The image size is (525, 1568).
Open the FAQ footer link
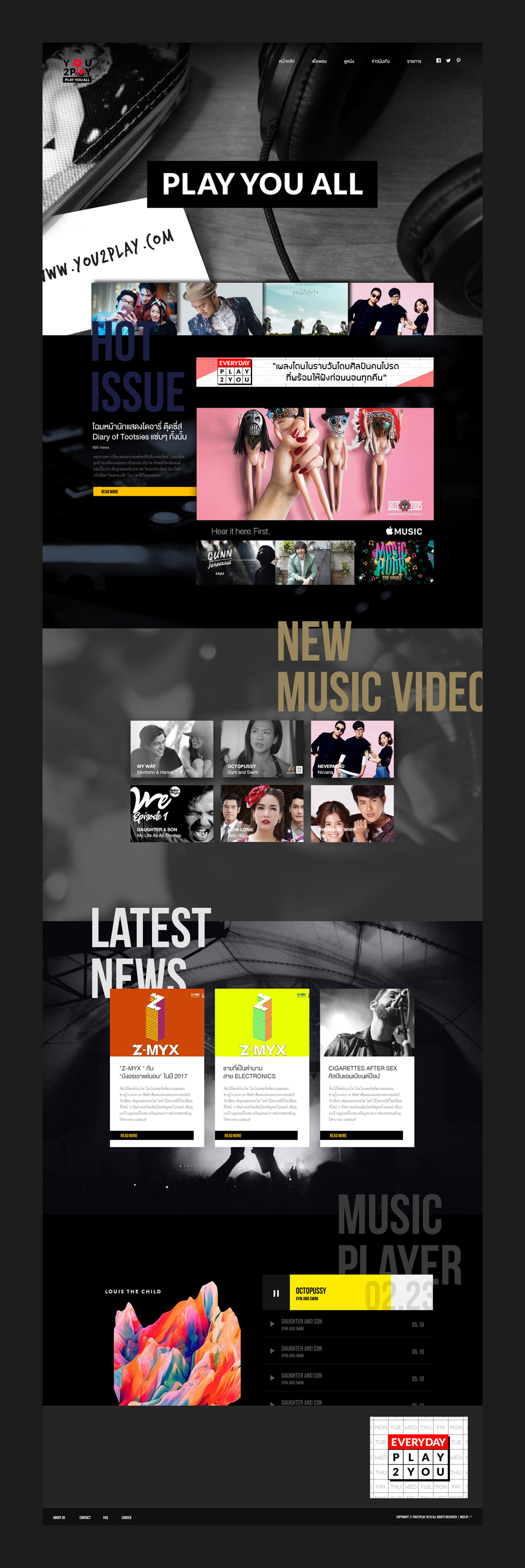coord(105,1517)
